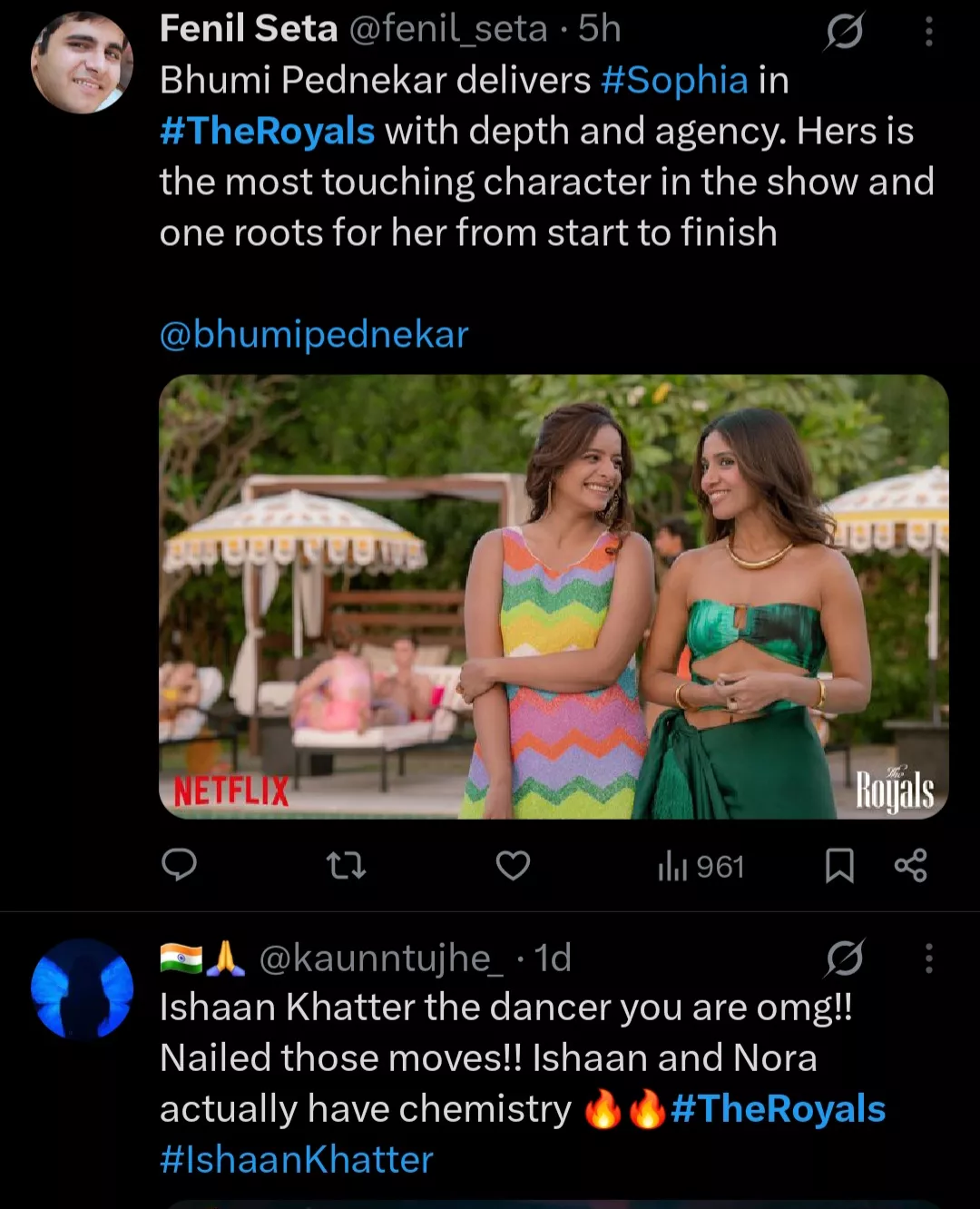Repost Fenil Seta's post
This screenshot has height=1209, width=980.
pos(346,866)
